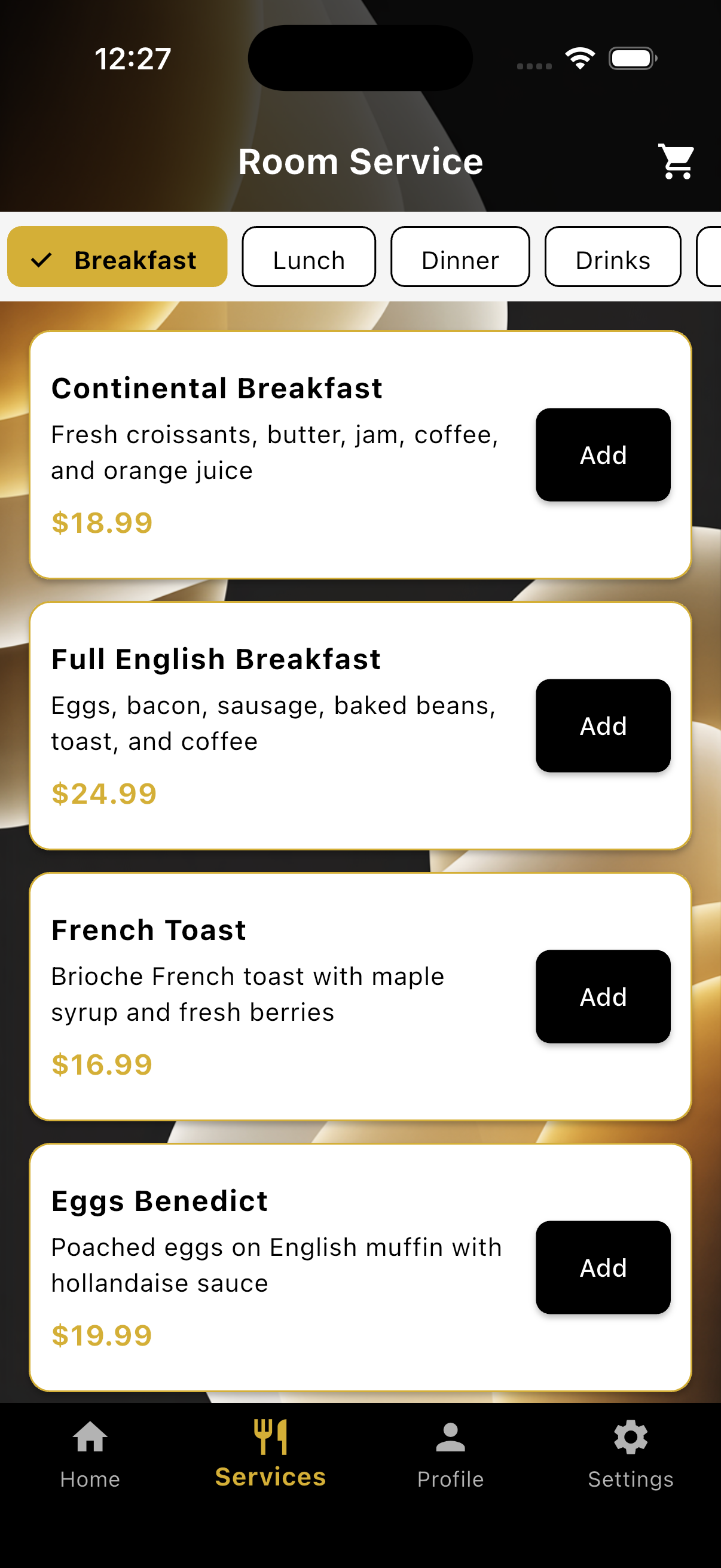Add Eggs Benedict to cart
Screen dimensions: 721x1568
pyautogui.click(x=603, y=1268)
